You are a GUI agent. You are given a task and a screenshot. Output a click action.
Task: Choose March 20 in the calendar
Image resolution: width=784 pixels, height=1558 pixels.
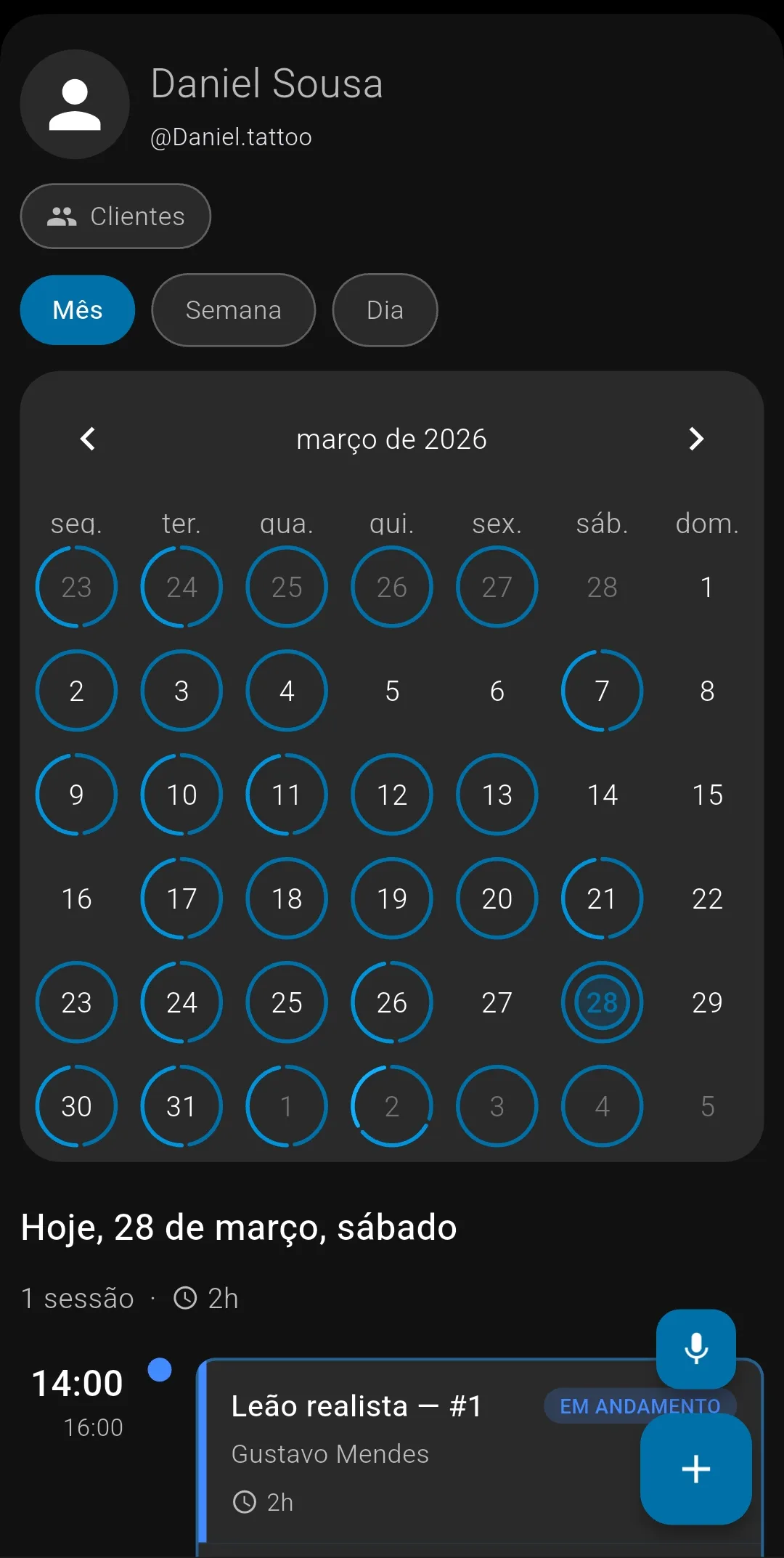(497, 898)
